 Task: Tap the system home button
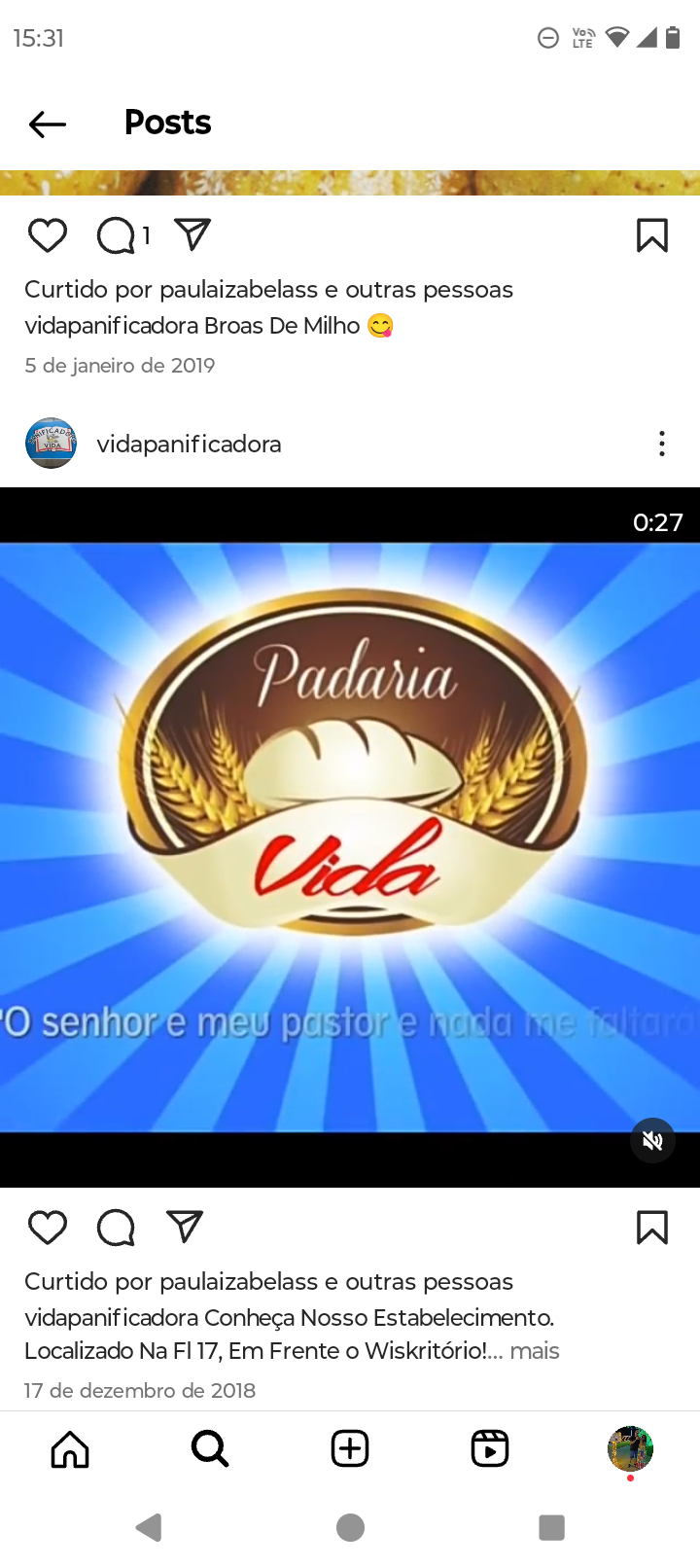[x=350, y=1527]
